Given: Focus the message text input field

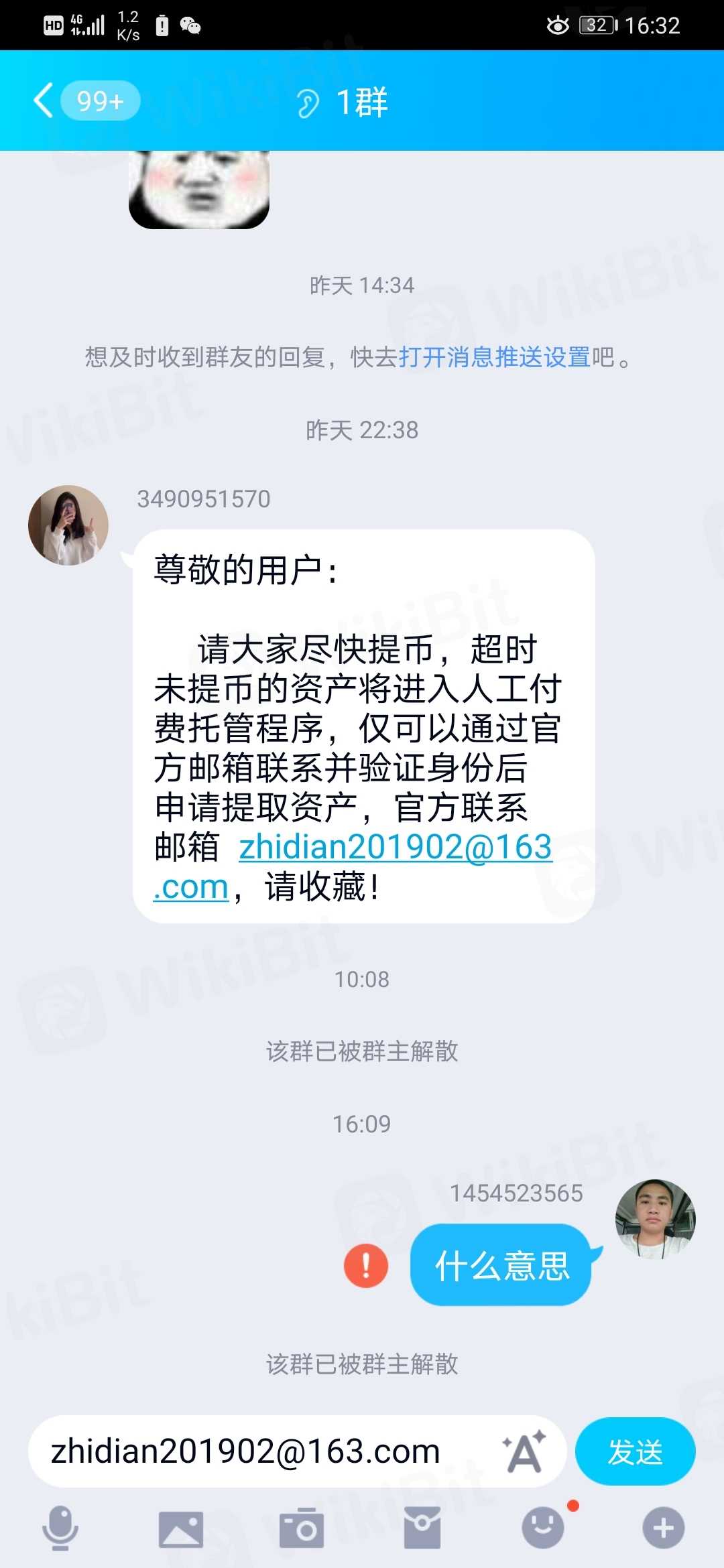Looking at the screenshot, I should pos(268,1452).
